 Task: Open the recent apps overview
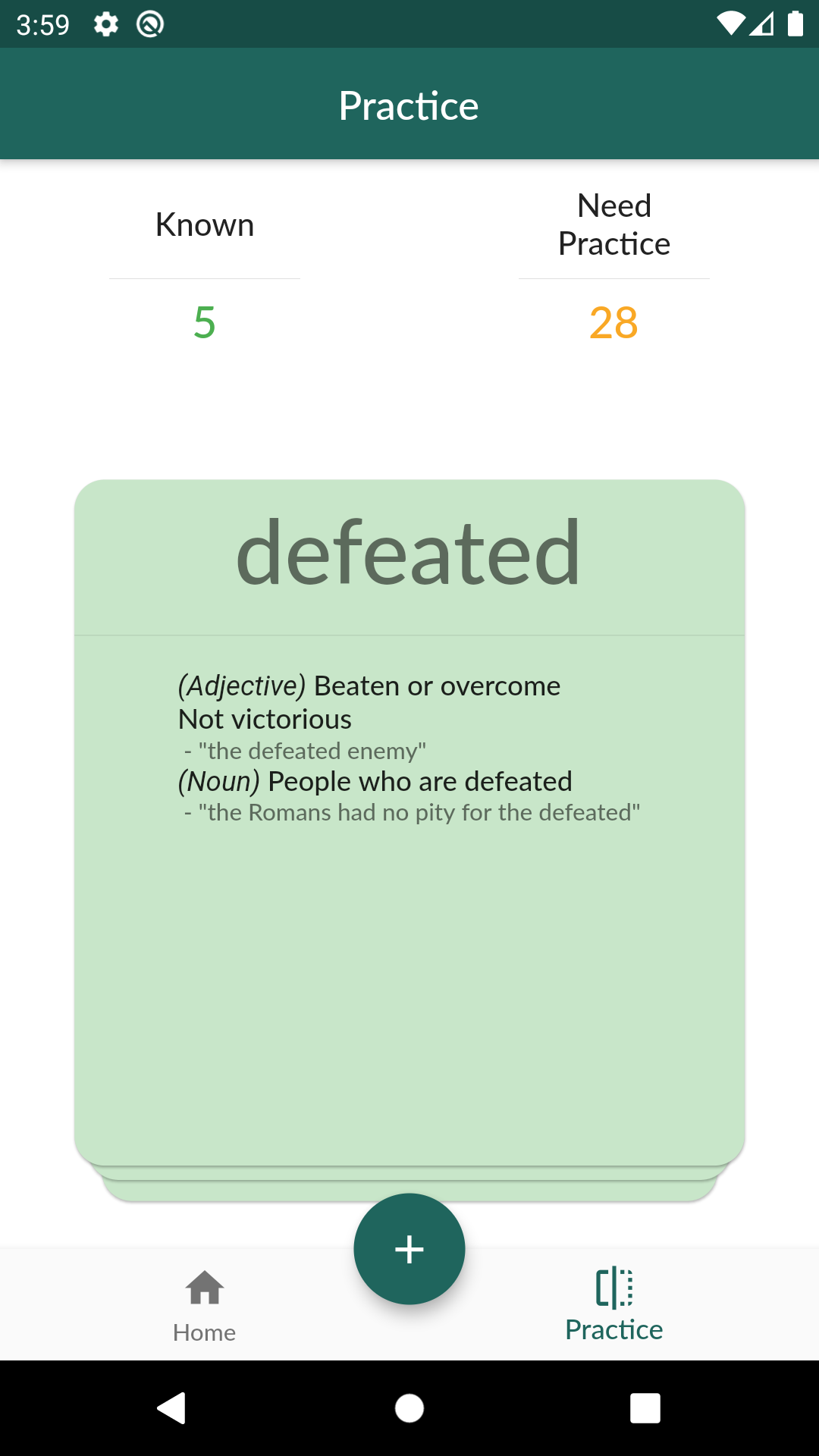pos(645,1408)
